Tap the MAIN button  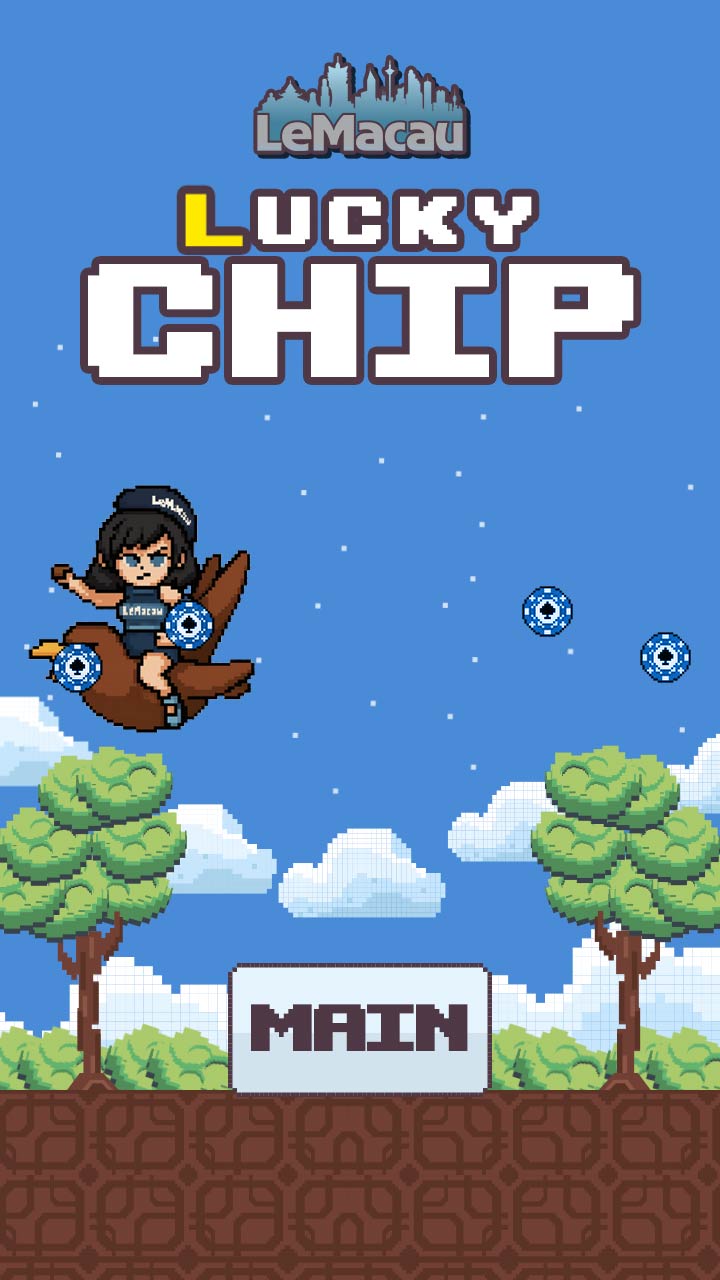pos(360,1028)
